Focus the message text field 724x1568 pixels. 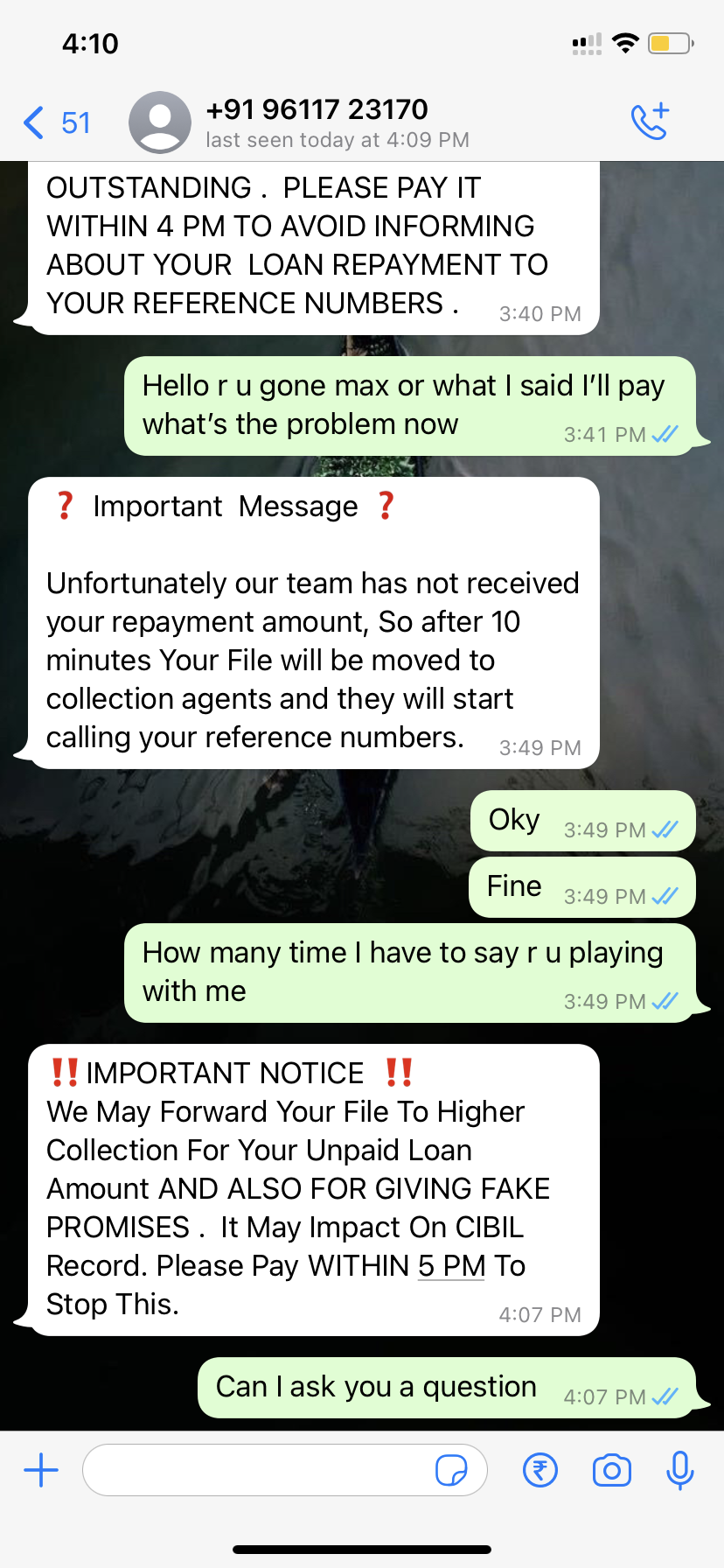(x=258, y=1470)
